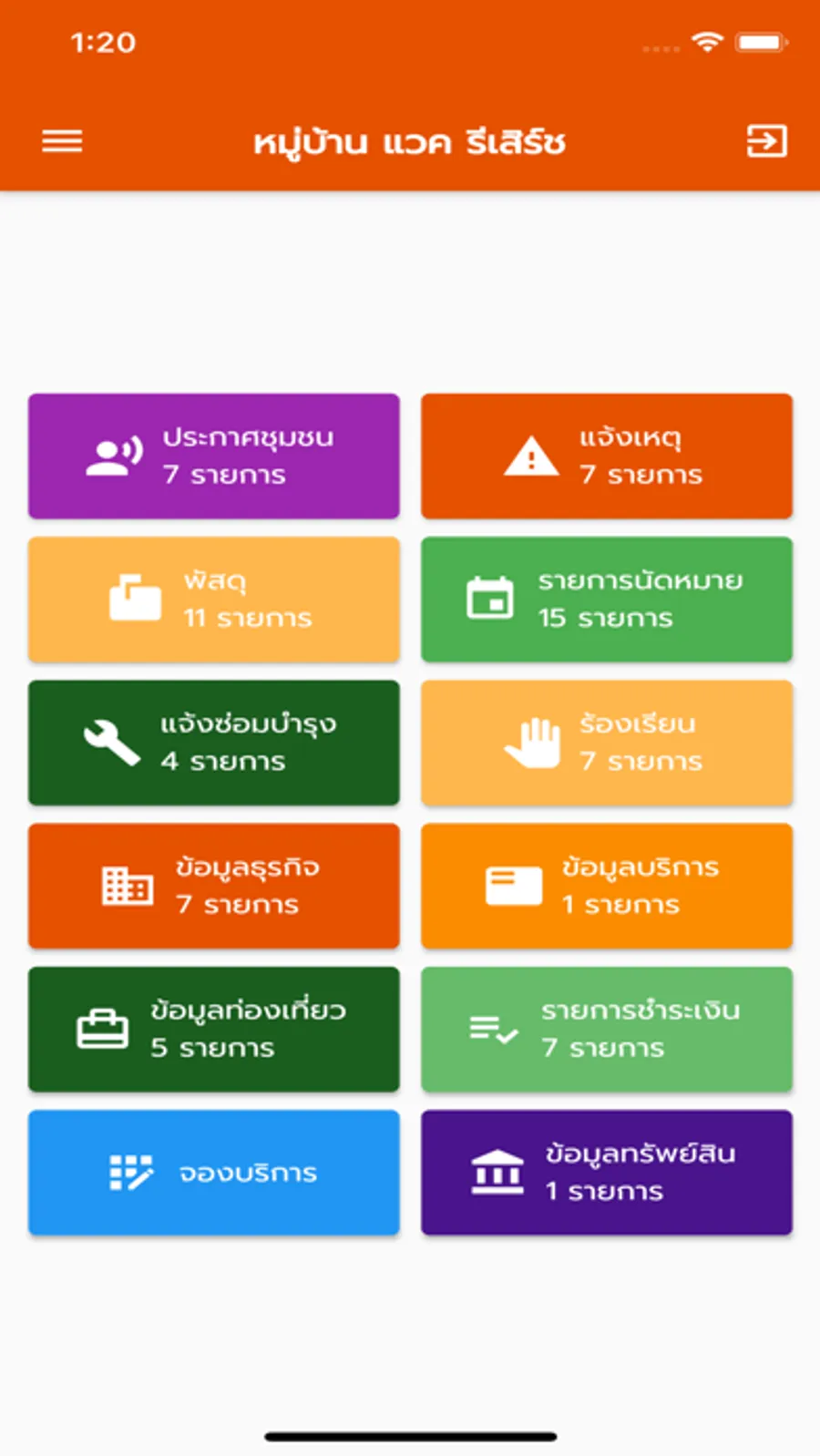Open the hamburger drawer menu
Screen dimensions: 820x1456
(62, 141)
